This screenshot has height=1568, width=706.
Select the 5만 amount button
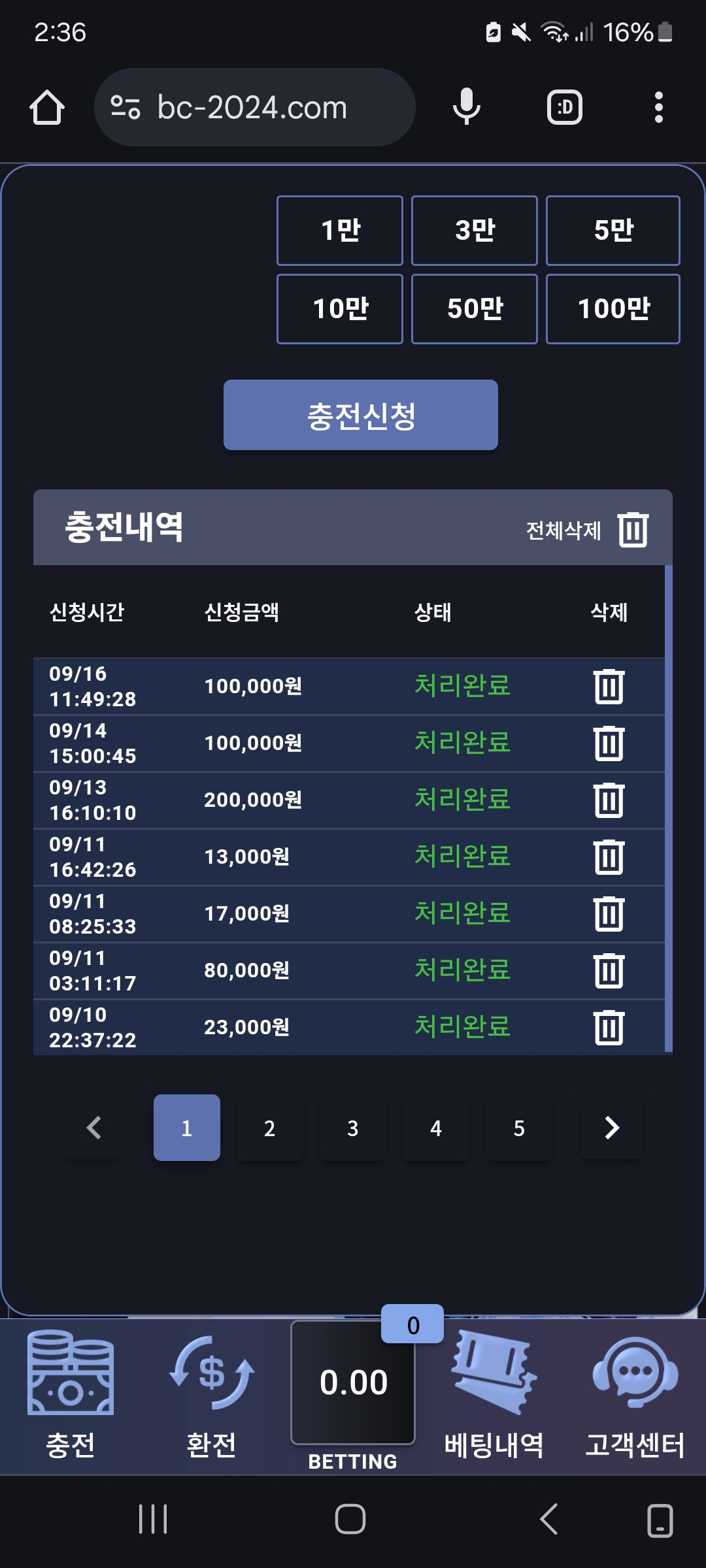[613, 231]
